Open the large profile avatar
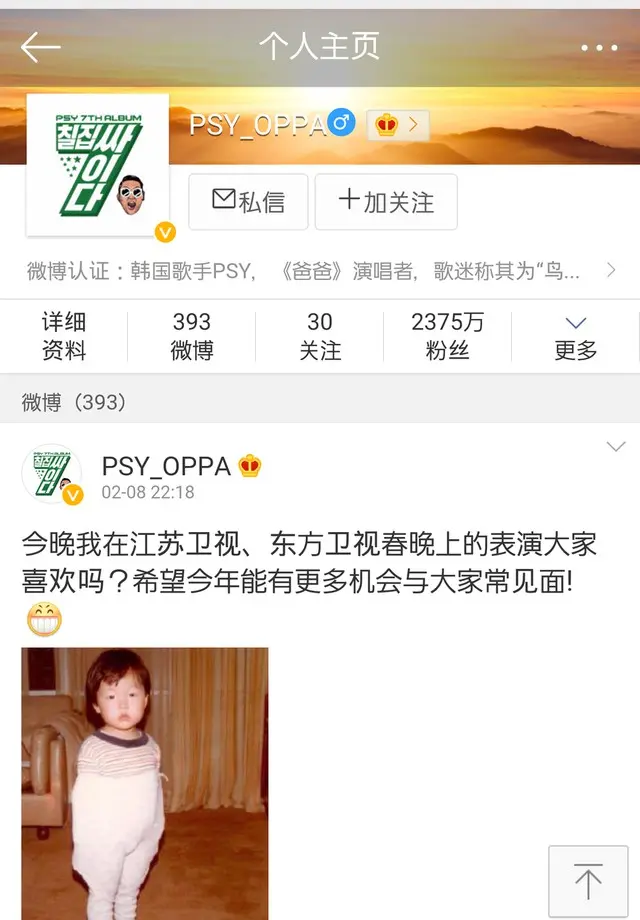640x920 pixels. [98, 166]
